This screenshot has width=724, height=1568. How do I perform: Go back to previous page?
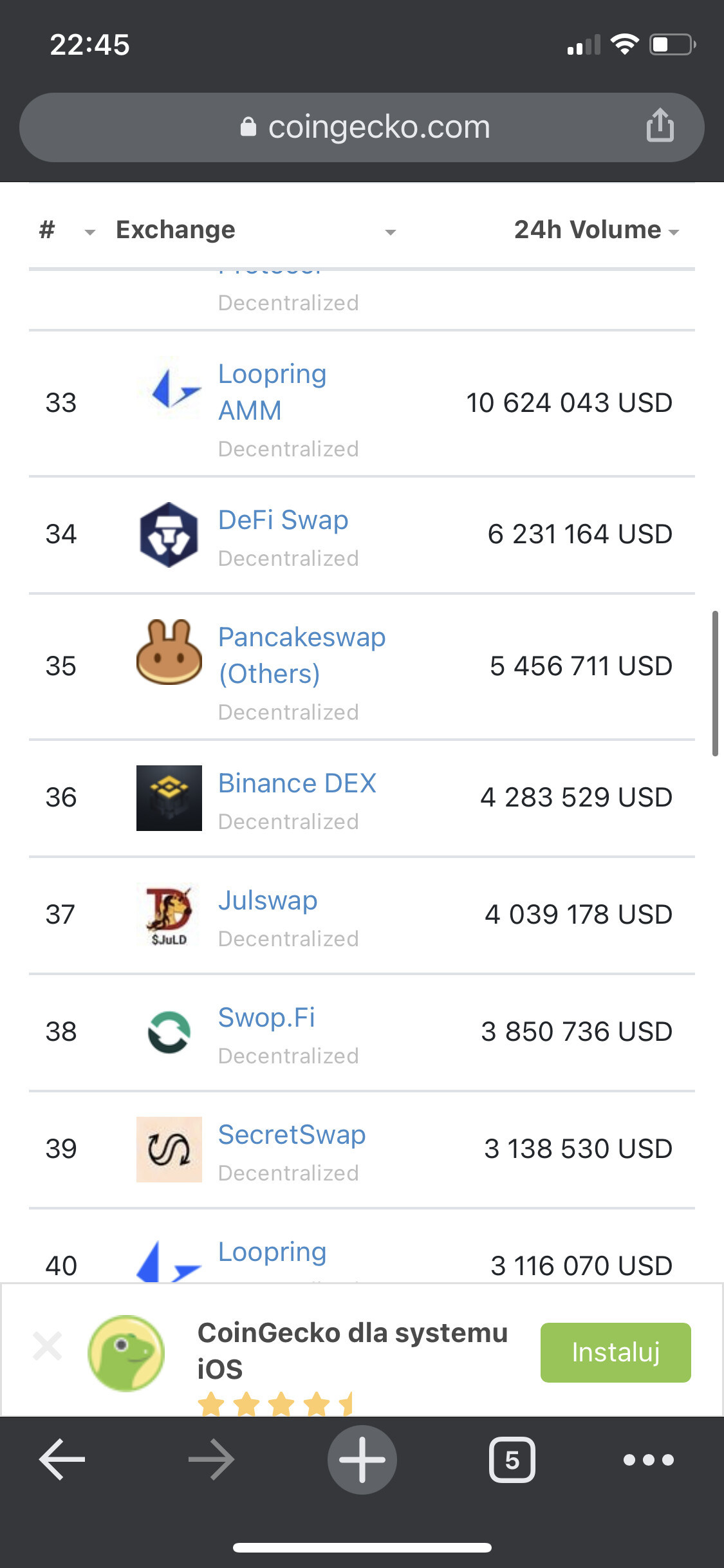coord(62,1459)
